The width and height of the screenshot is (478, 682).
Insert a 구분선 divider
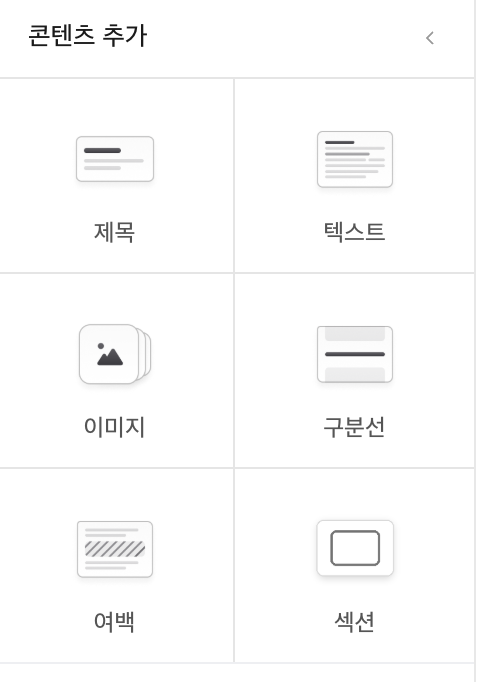(x=354, y=371)
